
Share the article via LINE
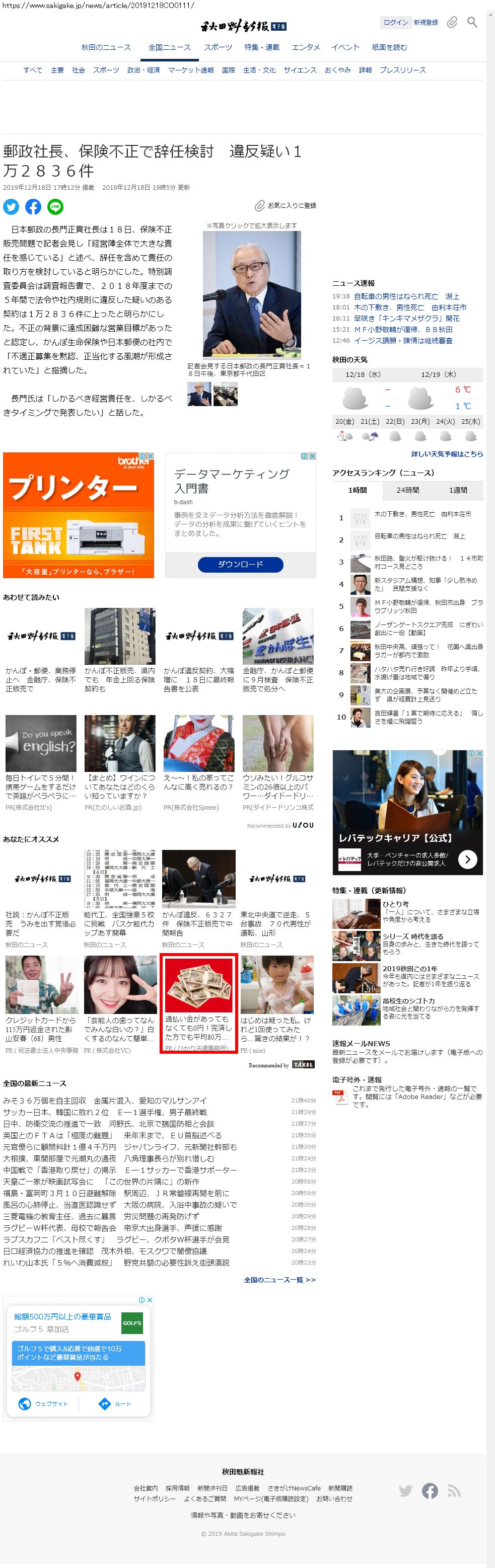click(55, 206)
